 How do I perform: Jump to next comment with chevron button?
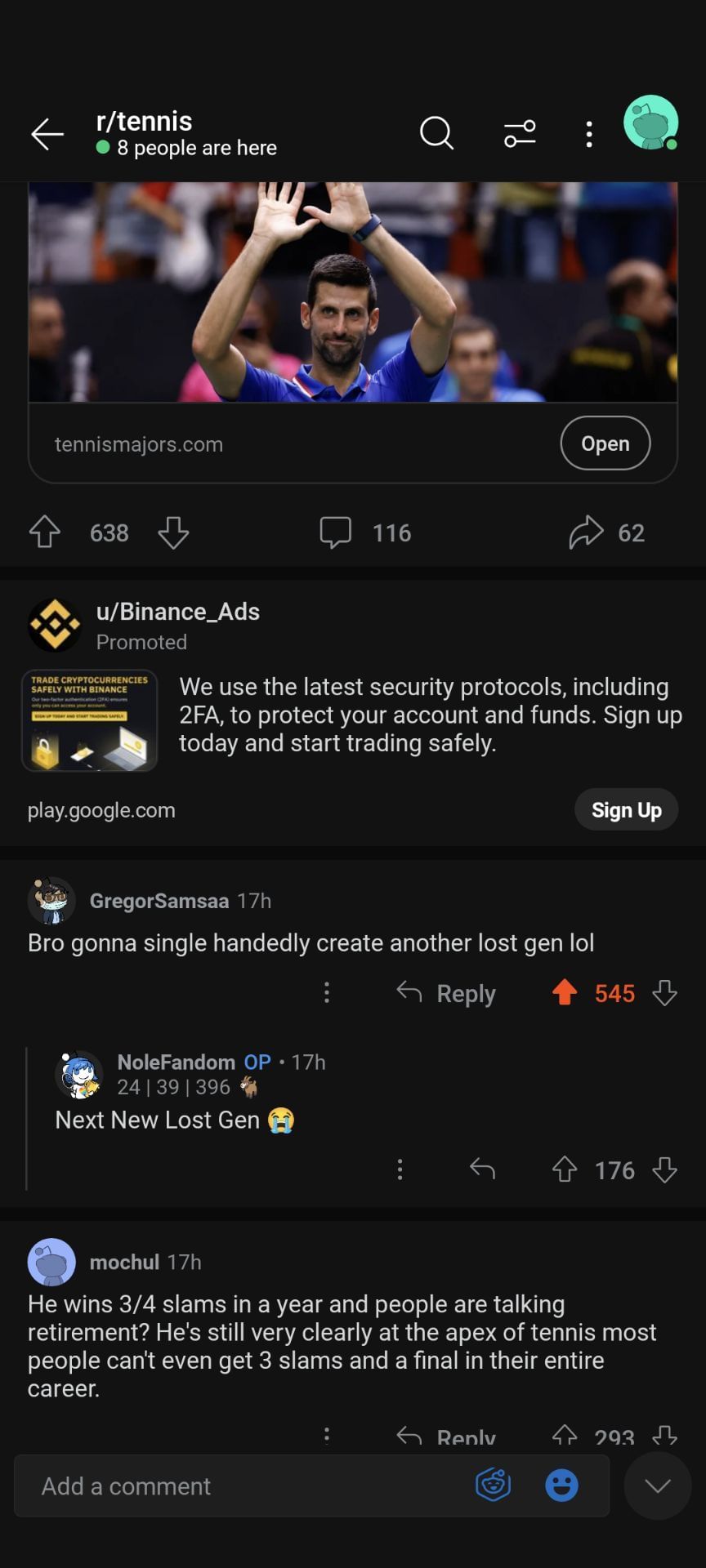point(658,1486)
